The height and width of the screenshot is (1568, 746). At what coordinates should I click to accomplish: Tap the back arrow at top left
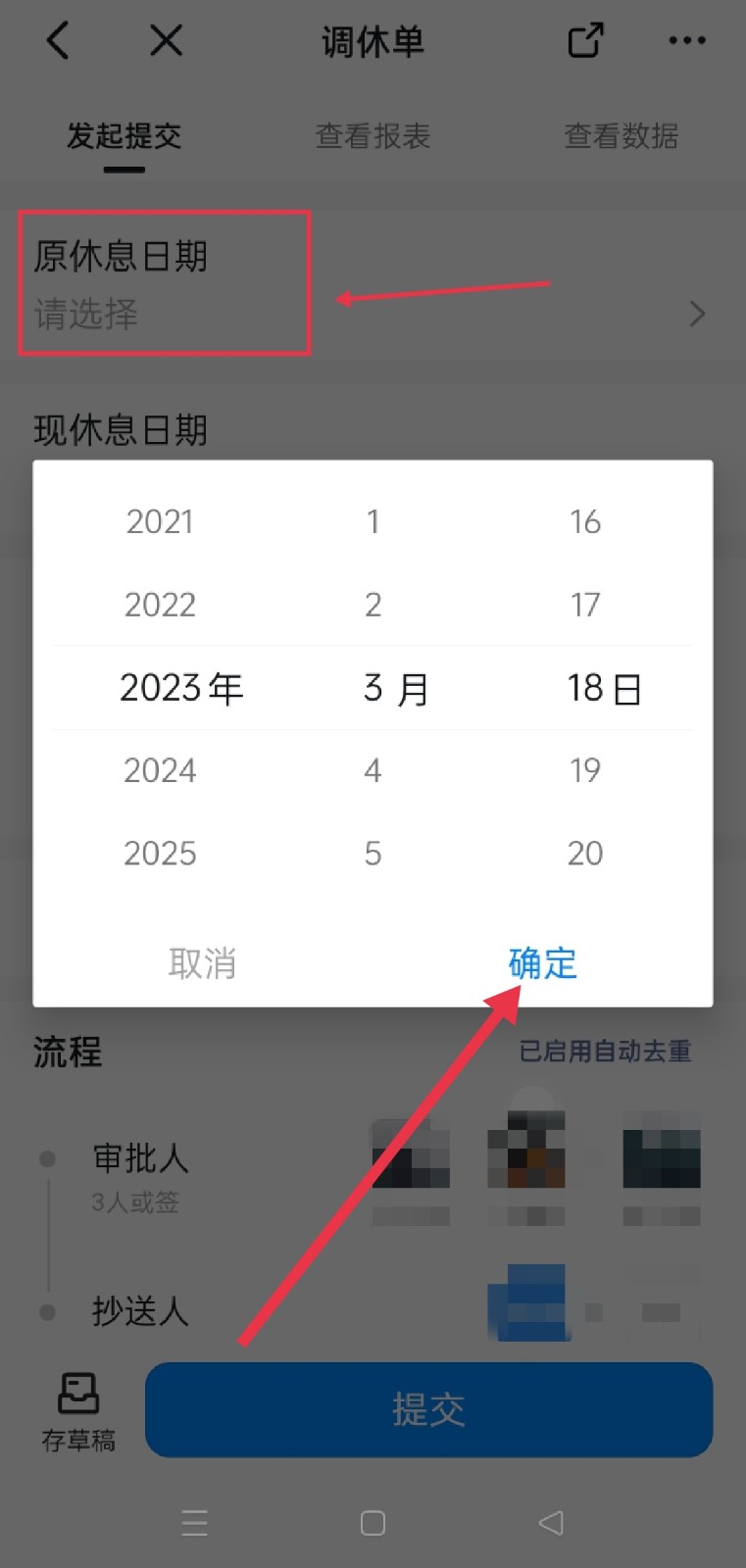57,40
